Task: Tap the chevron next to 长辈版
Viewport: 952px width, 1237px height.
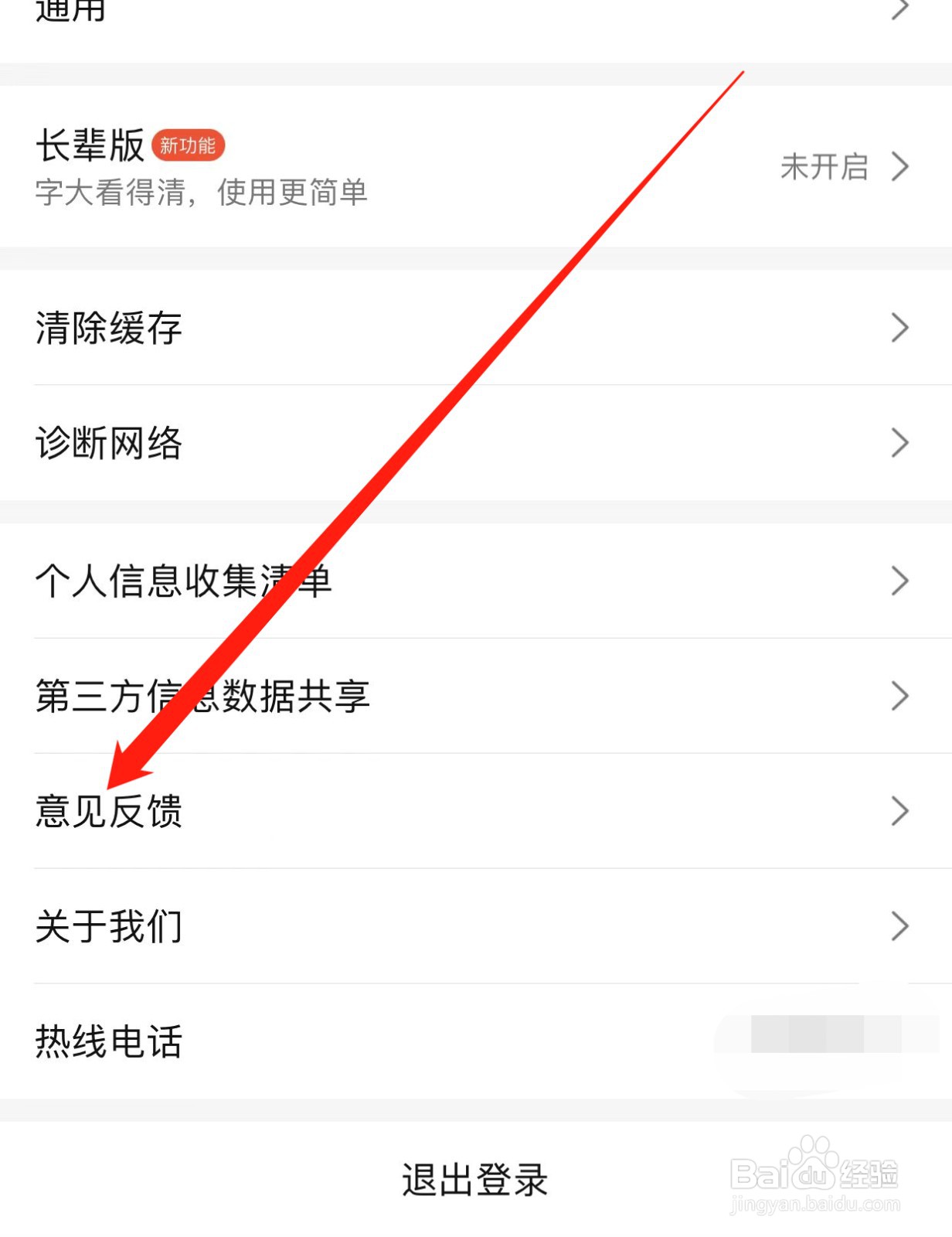Action: [899, 166]
